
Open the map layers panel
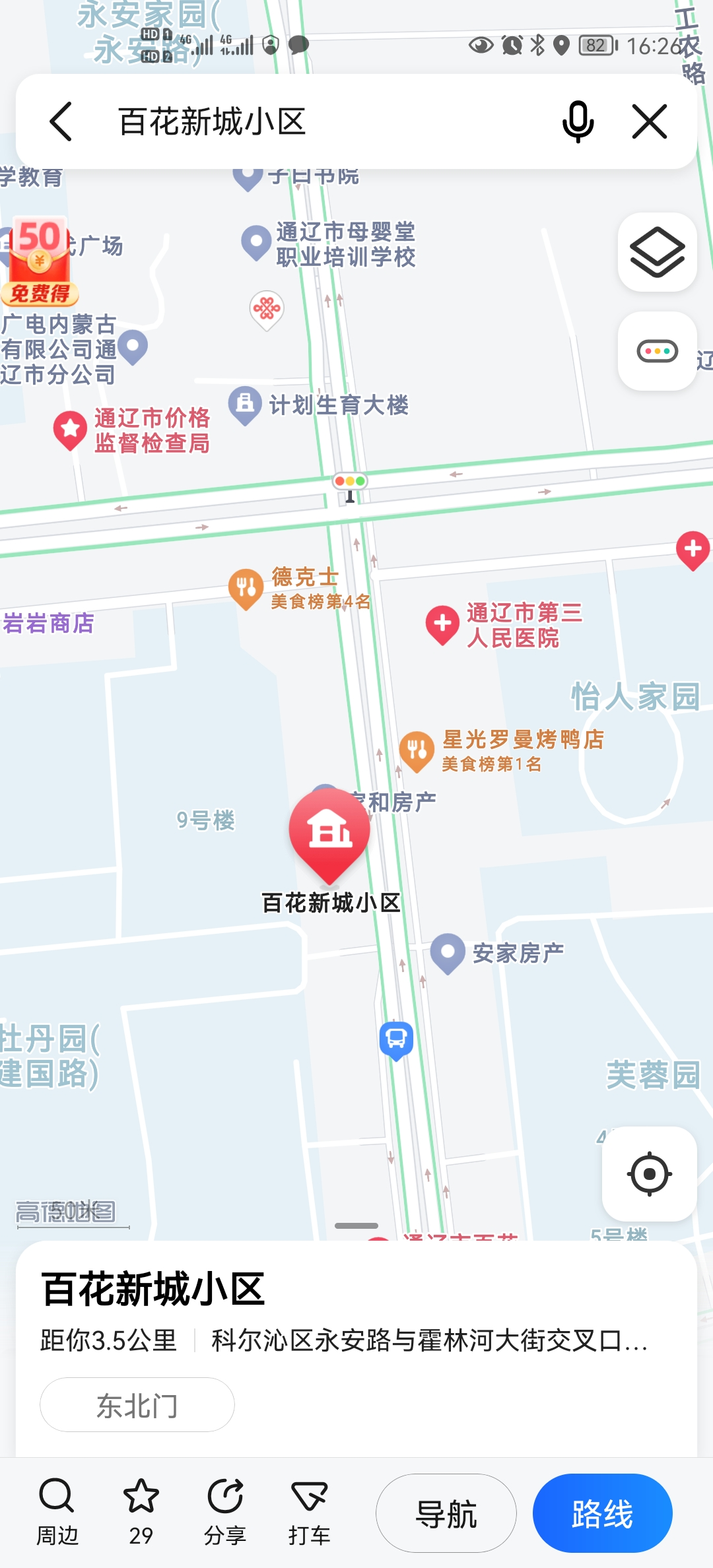[657, 252]
